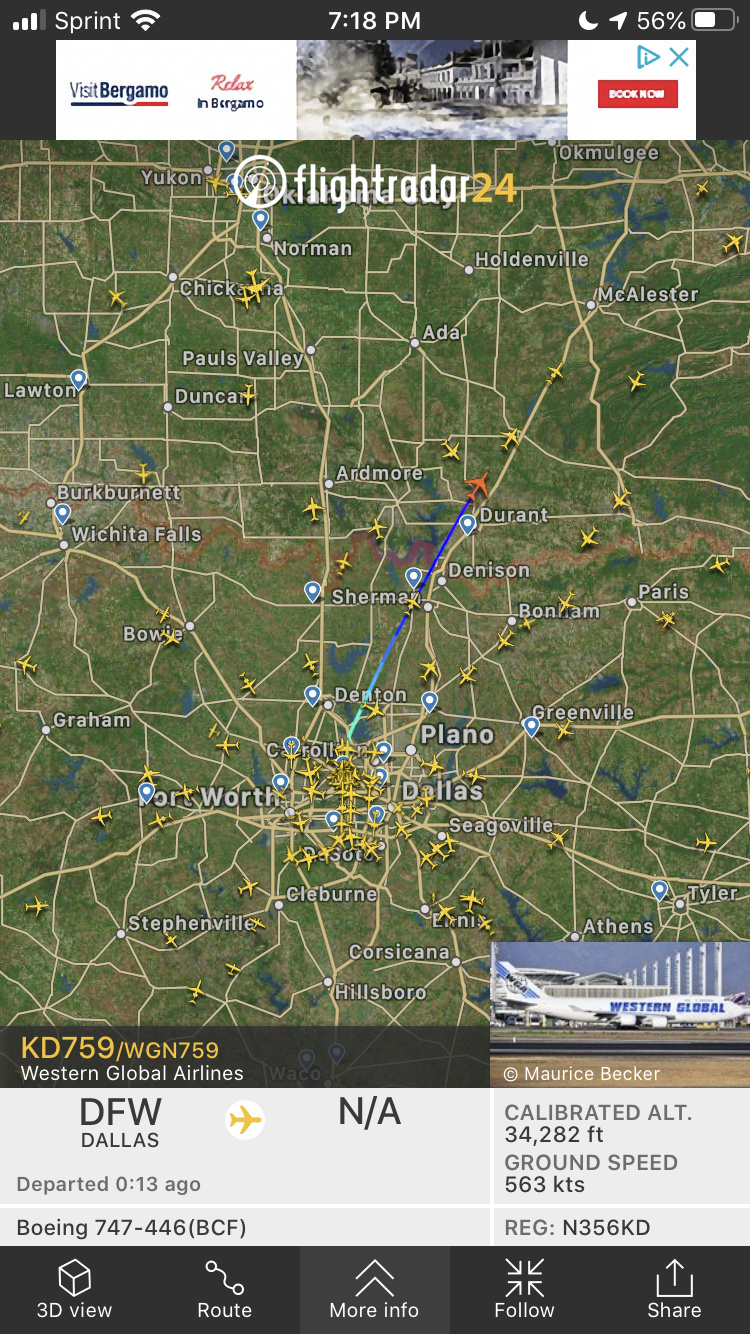Show the flight Route
The height and width of the screenshot is (1334, 750).
click(x=224, y=1289)
